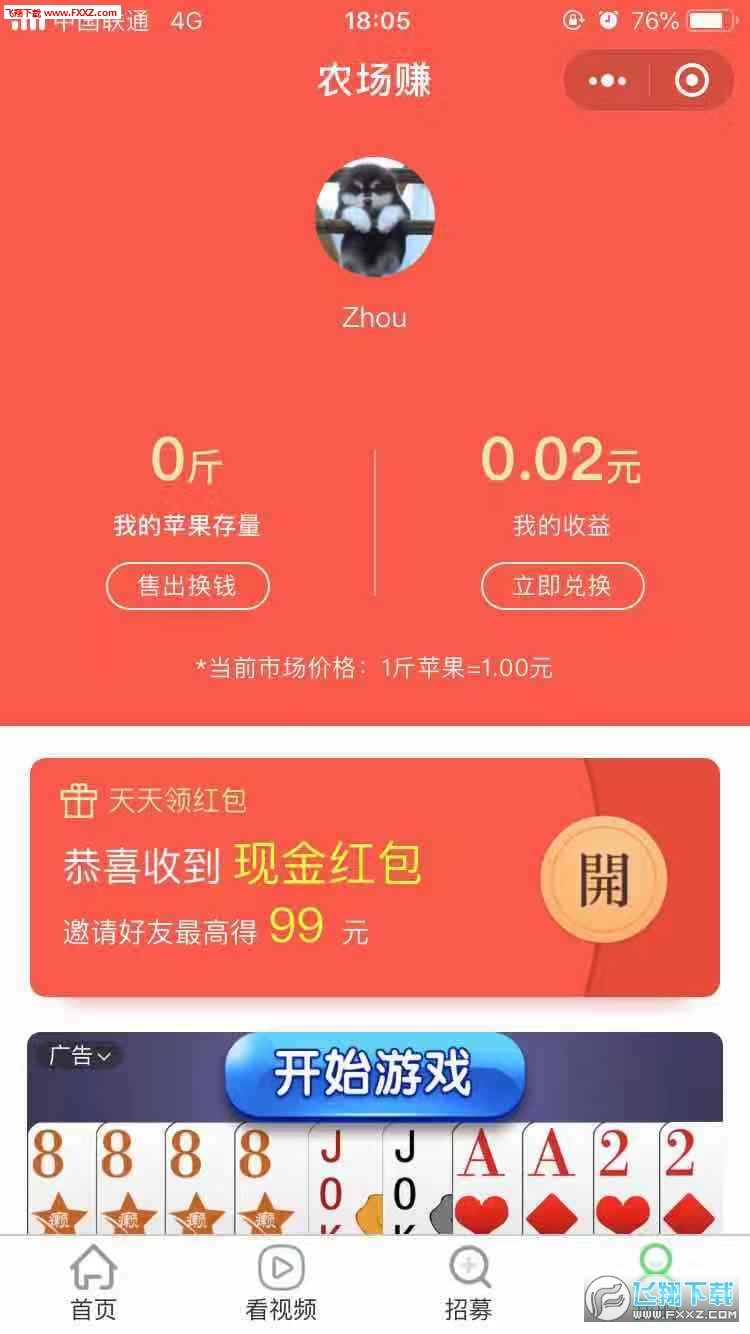
Task: Close the mini program via circle icon
Action: (692, 80)
